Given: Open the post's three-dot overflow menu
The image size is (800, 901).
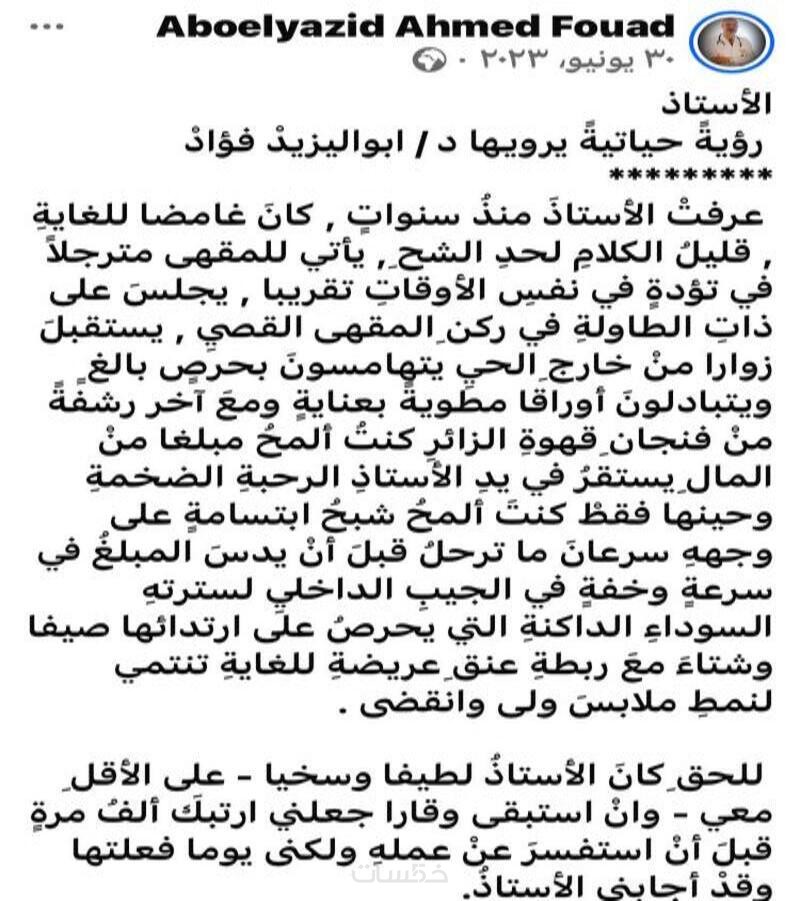Looking at the screenshot, I should click(46, 27).
